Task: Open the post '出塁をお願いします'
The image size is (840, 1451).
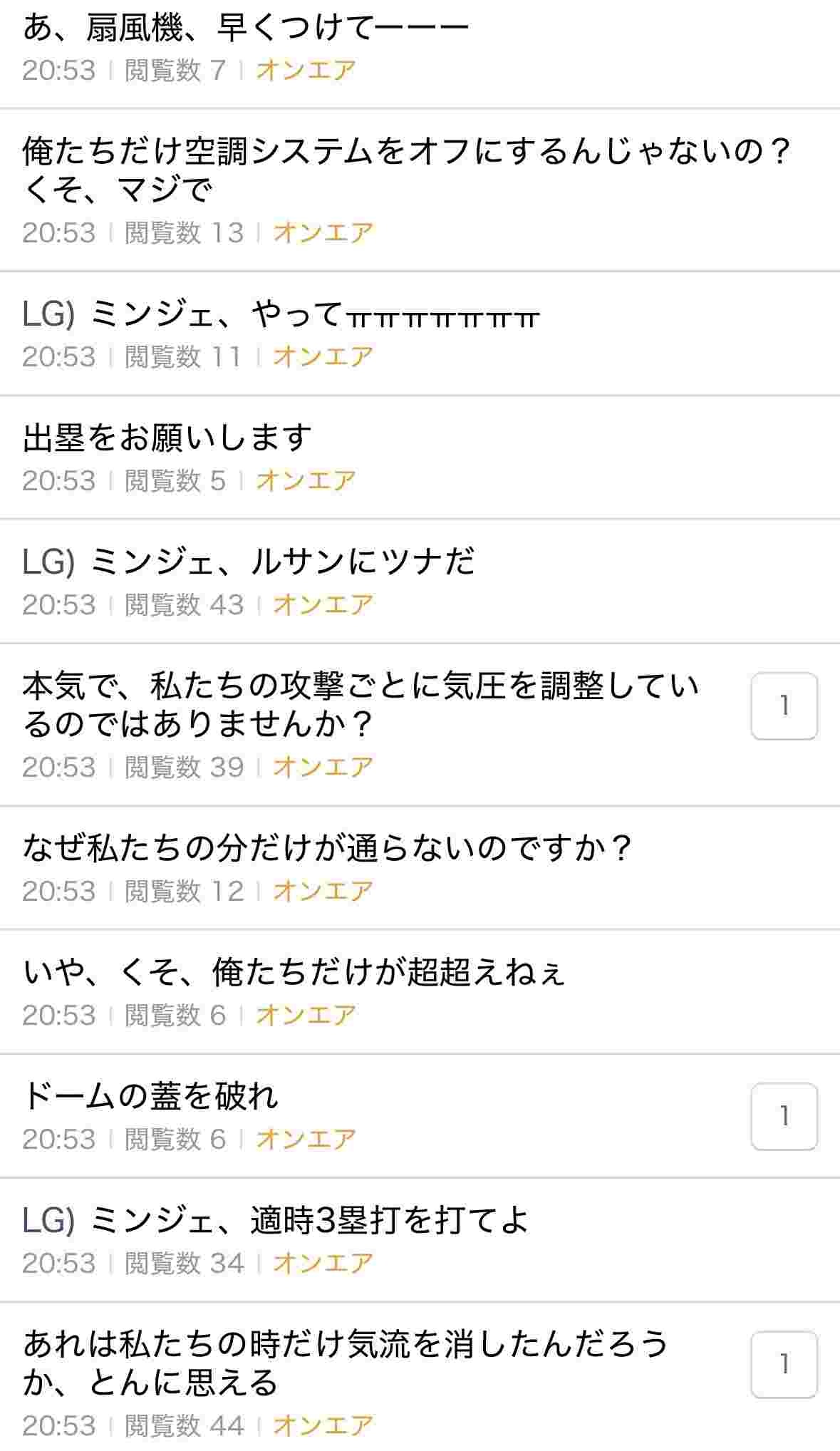Action: [167, 438]
